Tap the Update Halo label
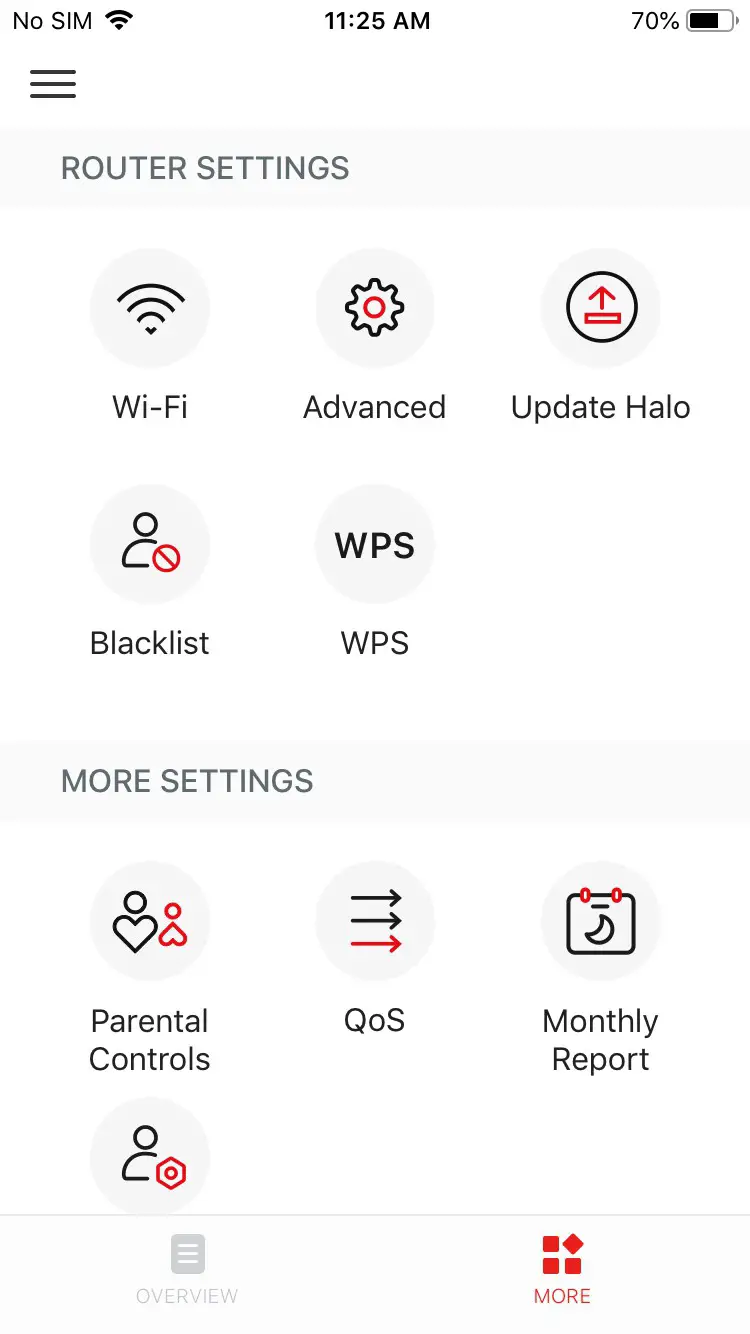The width and height of the screenshot is (750, 1334). [x=600, y=407]
